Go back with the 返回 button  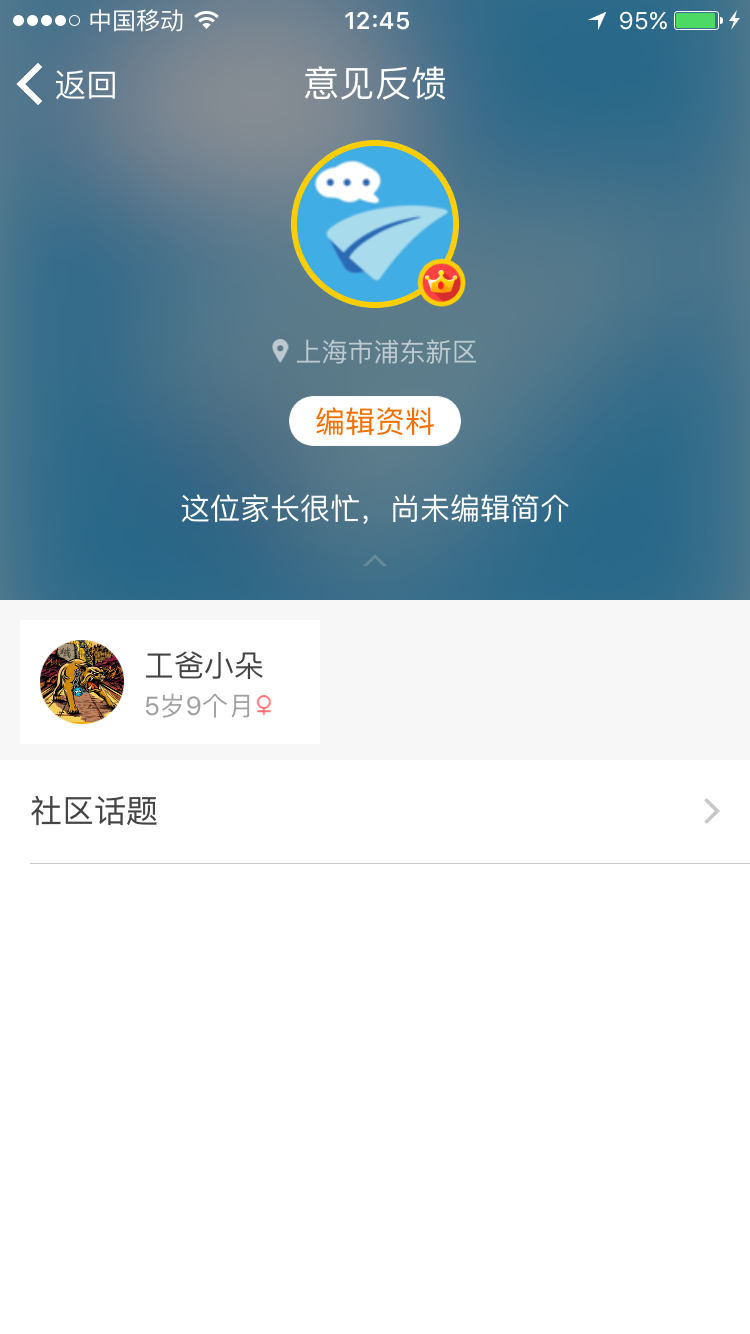(67, 85)
